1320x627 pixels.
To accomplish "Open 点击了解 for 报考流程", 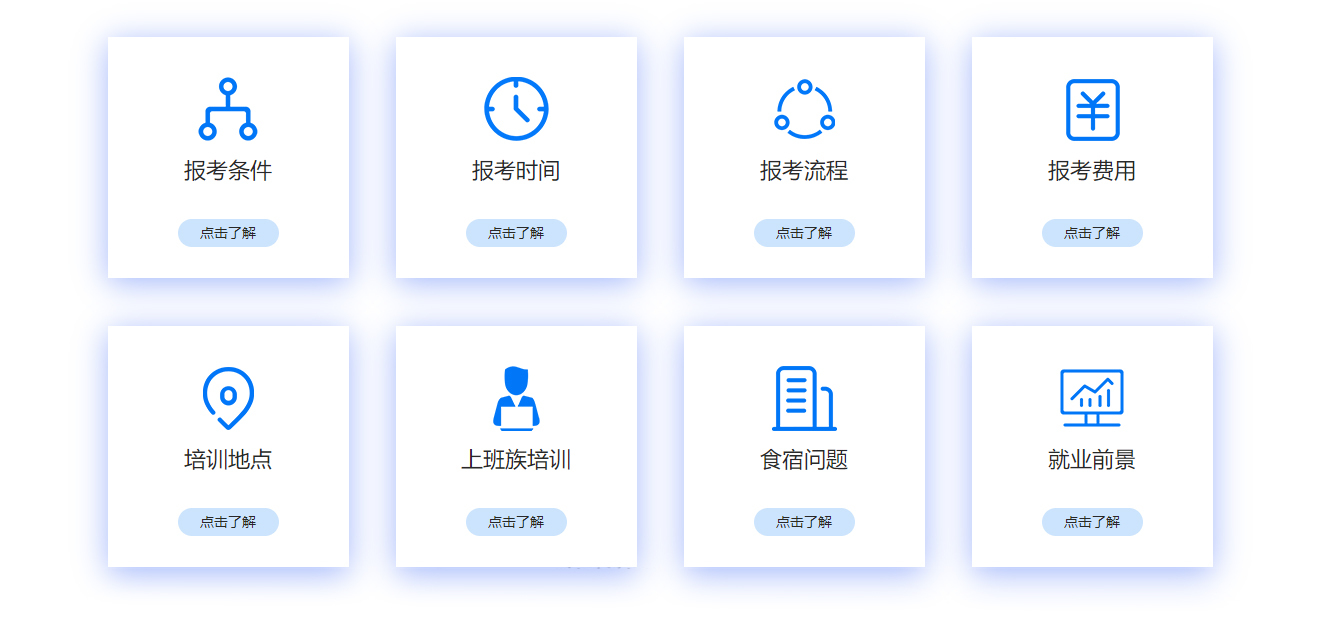I will click(804, 233).
